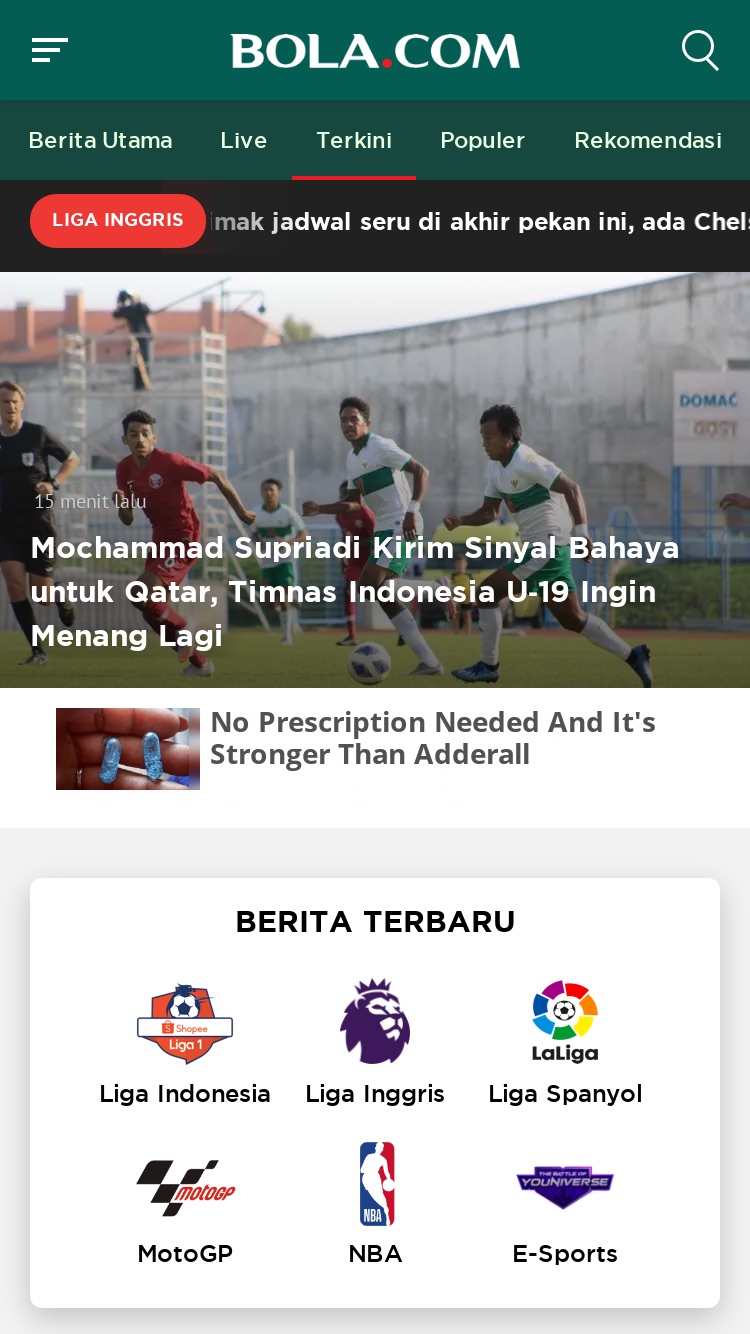Switch to the Berita Utama tab
Image resolution: width=750 pixels, height=1334 pixels.
pos(100,140)
